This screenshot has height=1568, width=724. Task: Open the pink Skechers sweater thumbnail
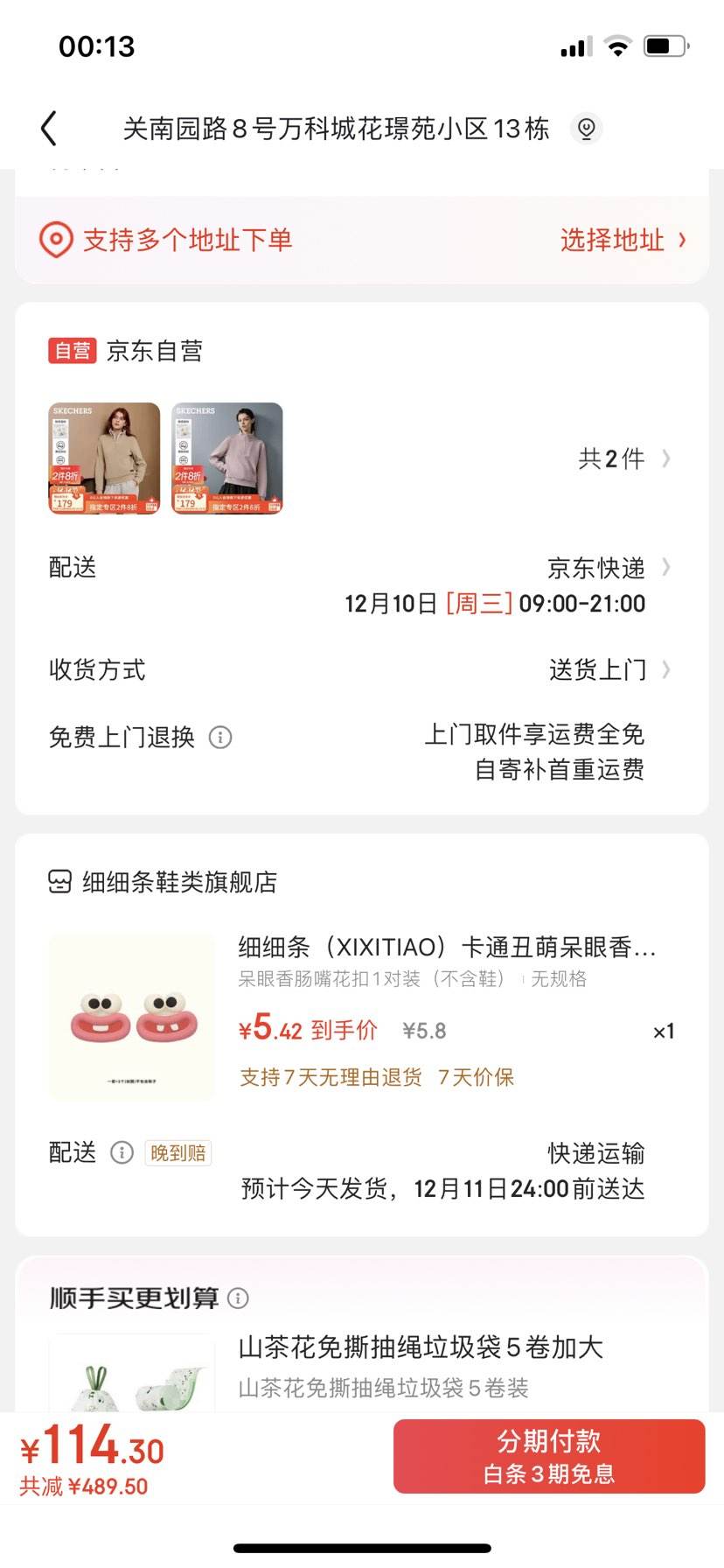pyautogui.click(x=227, y=458)
